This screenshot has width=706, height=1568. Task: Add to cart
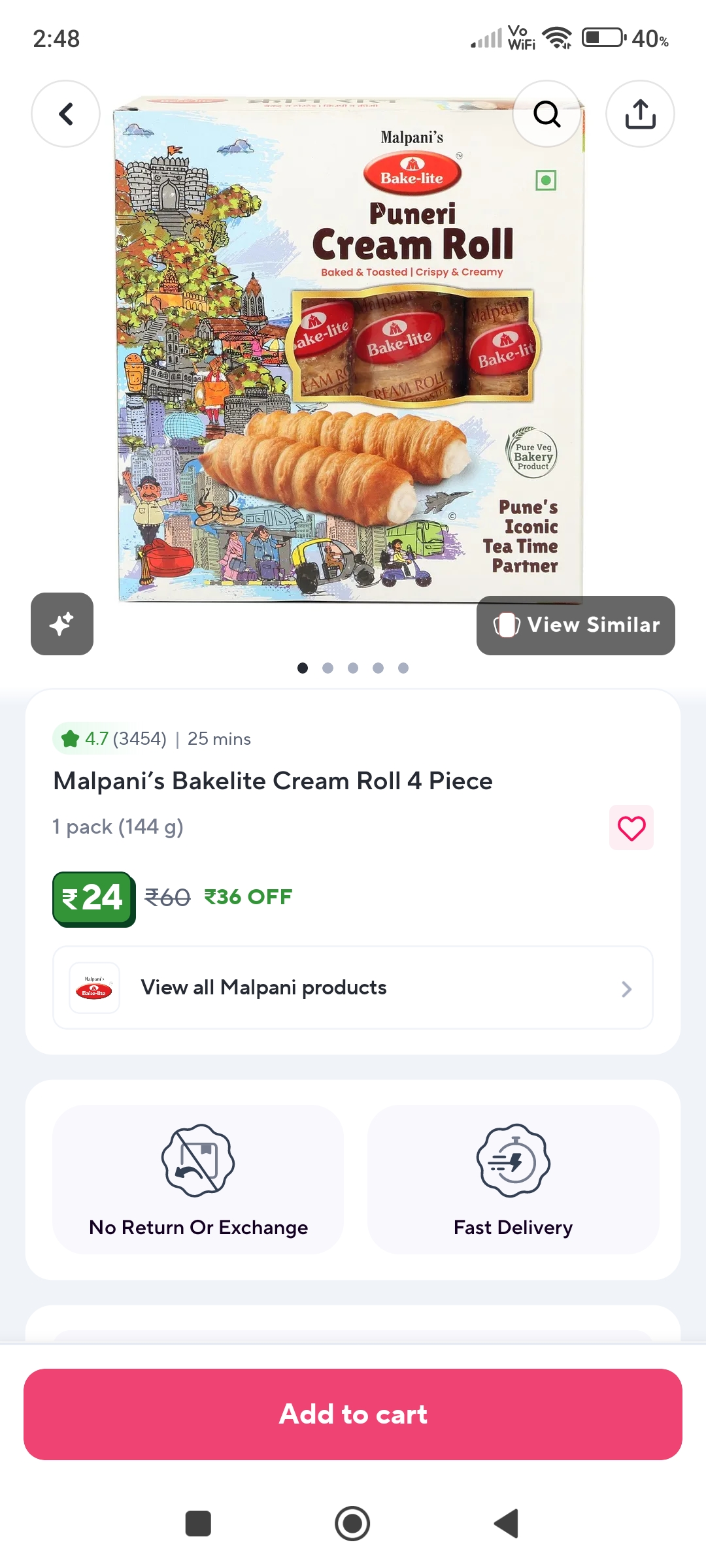pyautogui.click(x=353, y=1414)
